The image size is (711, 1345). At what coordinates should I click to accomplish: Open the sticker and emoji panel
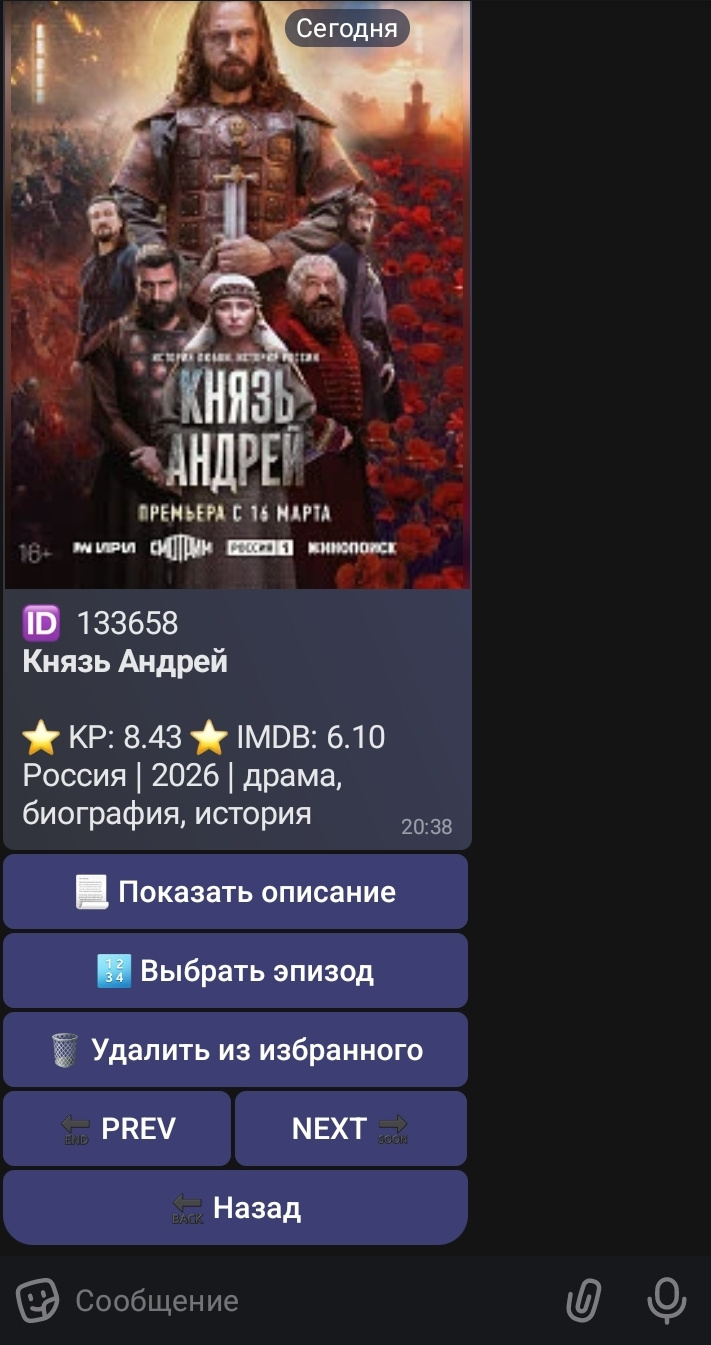click(x=38, y=1300)
